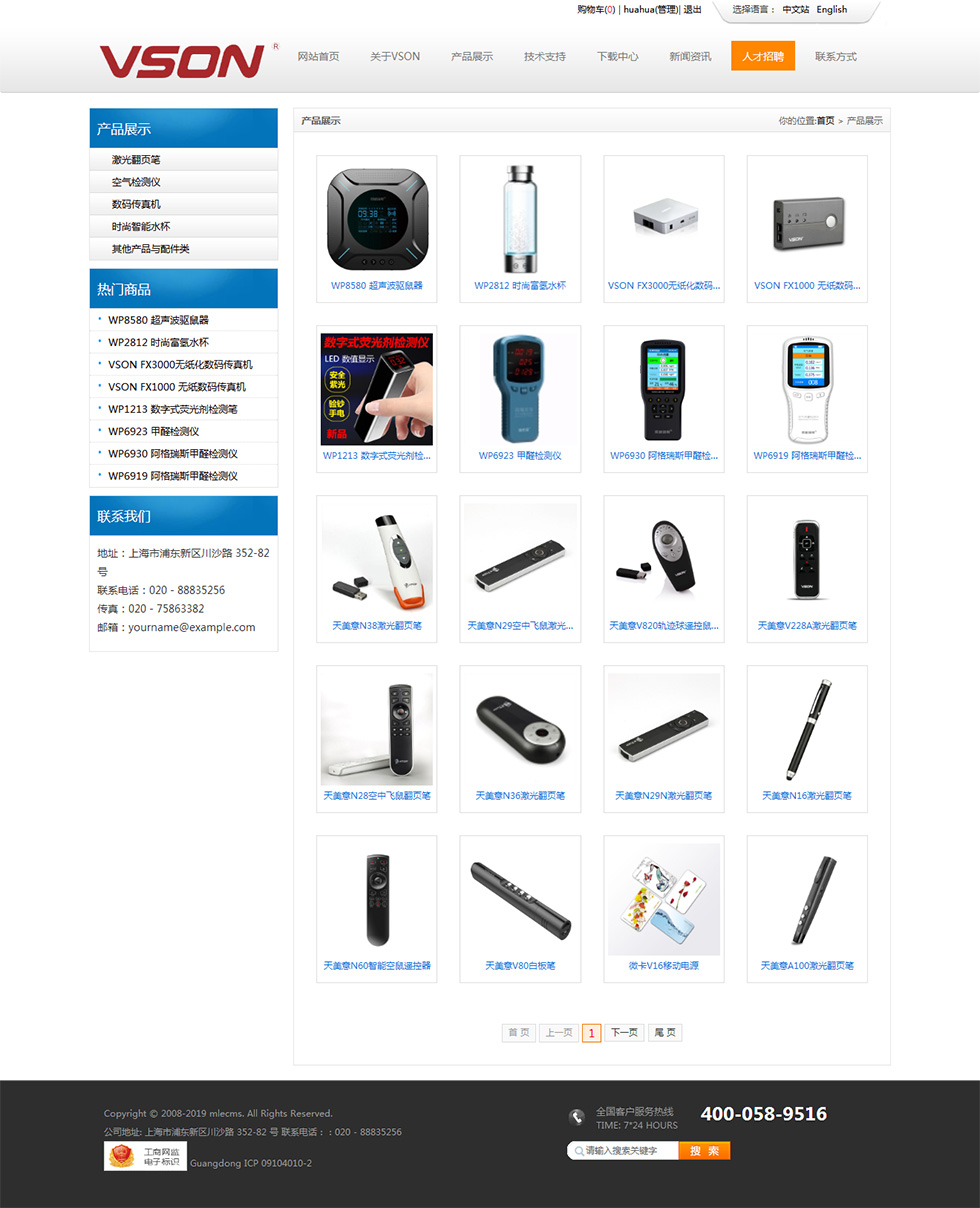980x1208 pixels.
Task: Open the 时尚智能水杯 category
Action: [140, 227]
